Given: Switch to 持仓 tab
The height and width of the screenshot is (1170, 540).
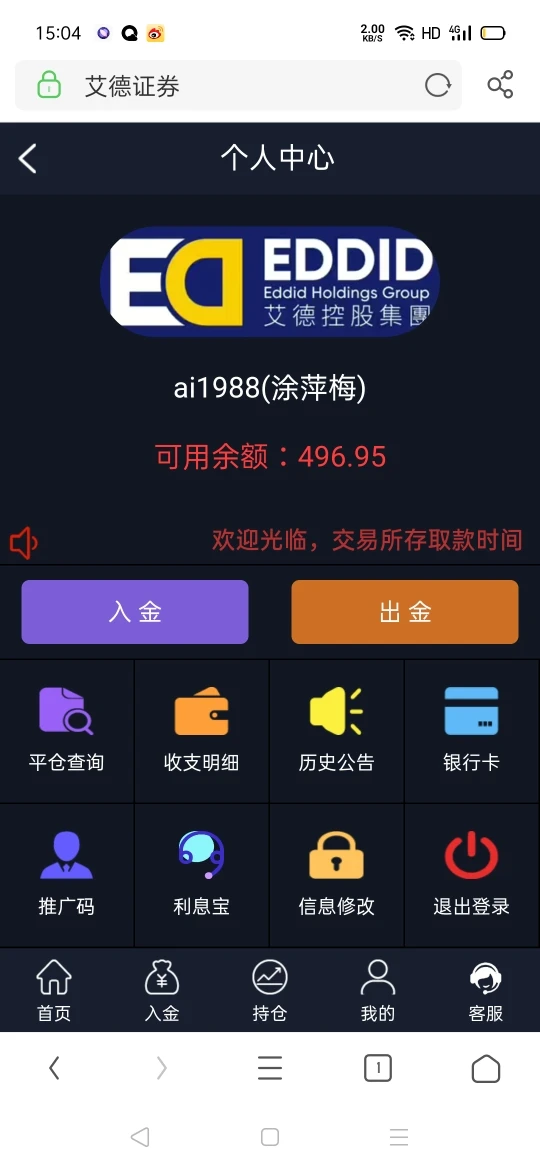Looking at the screenshot, I should click(x=269, y=991).
